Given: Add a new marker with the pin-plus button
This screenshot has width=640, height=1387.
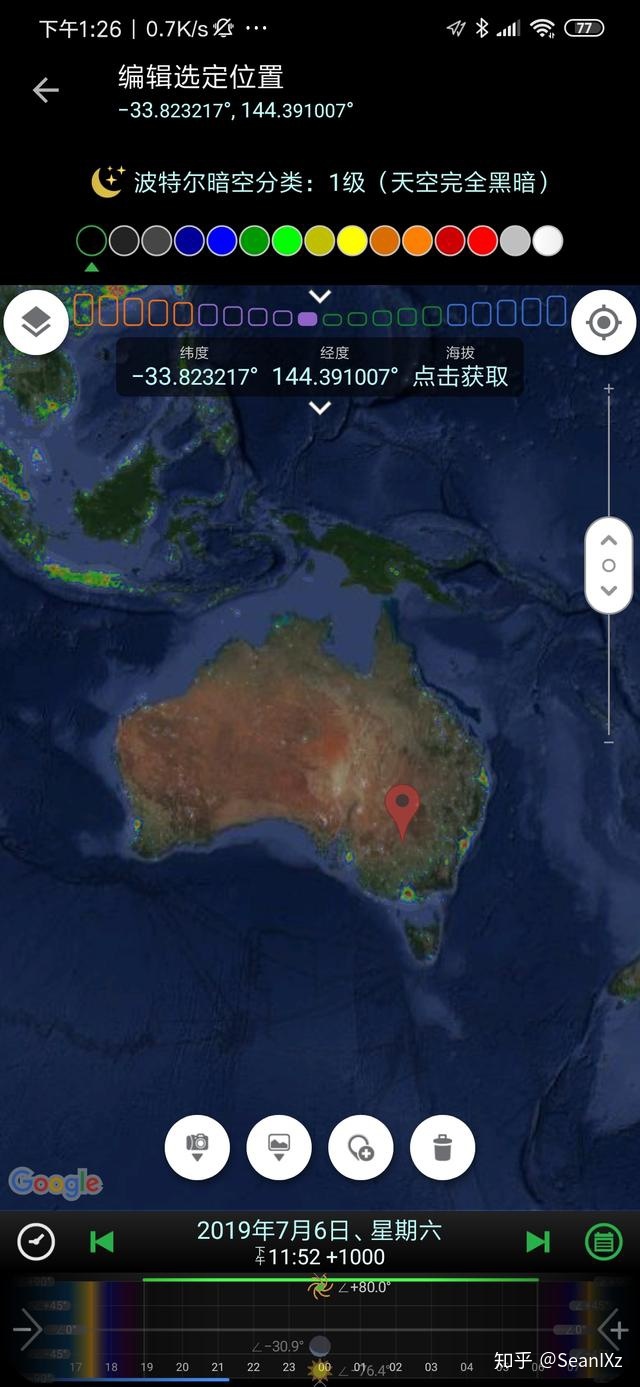Looking at the screenshot, I should coord(361,1147).
